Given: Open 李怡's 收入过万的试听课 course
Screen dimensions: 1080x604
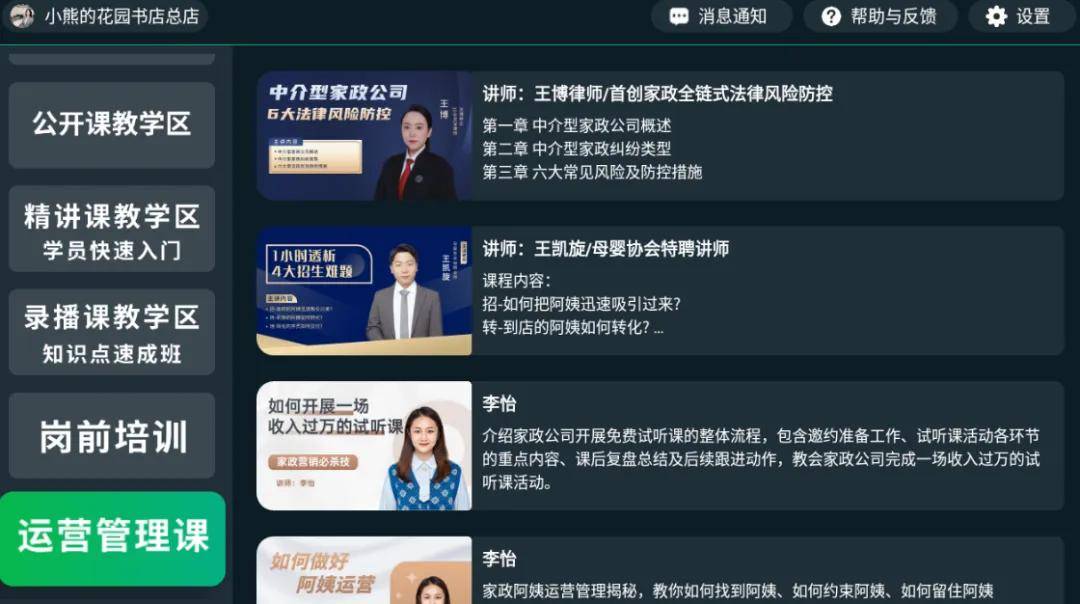Looking at the screenshot, I should [x=660, y=445].
